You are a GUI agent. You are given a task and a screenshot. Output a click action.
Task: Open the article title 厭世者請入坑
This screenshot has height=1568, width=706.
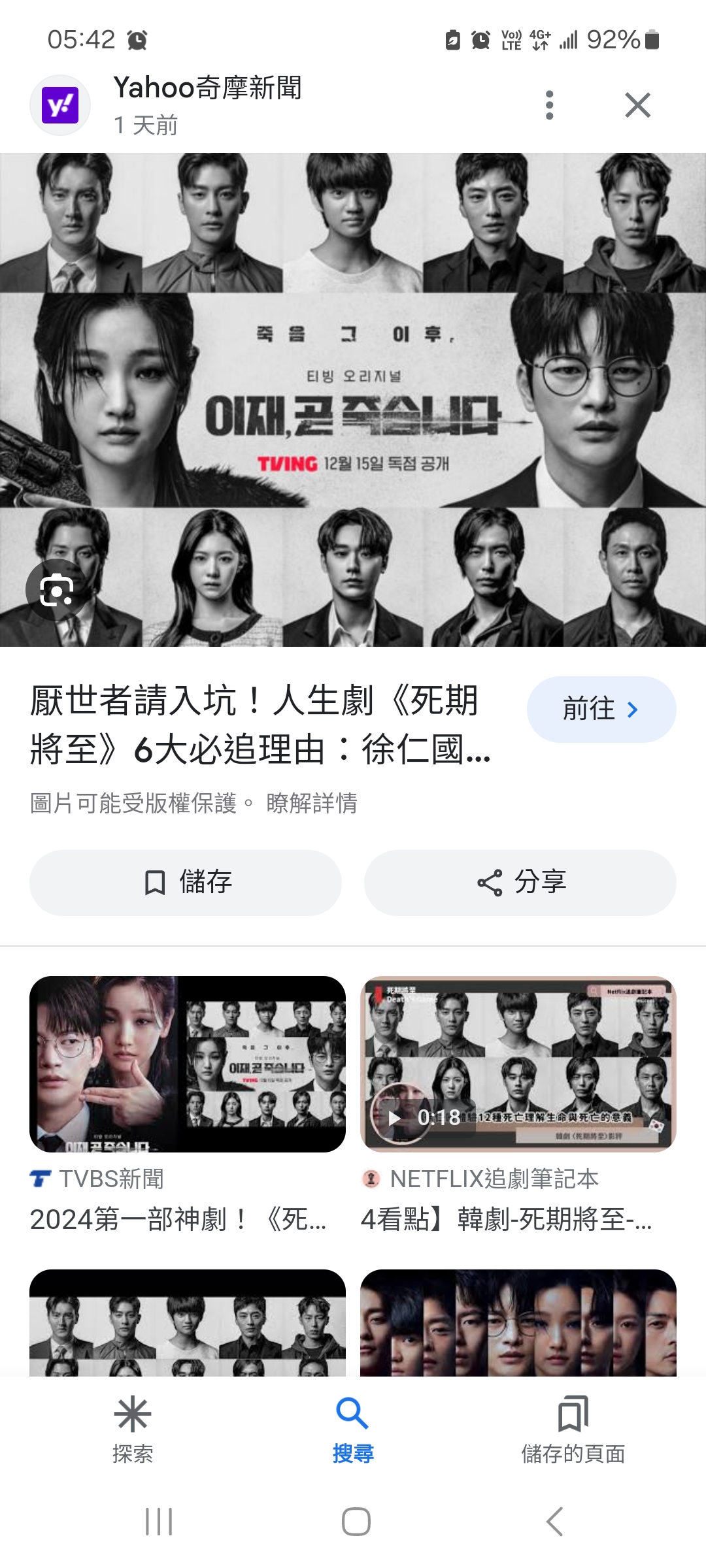pyautogui.click(x=261, y=725)
